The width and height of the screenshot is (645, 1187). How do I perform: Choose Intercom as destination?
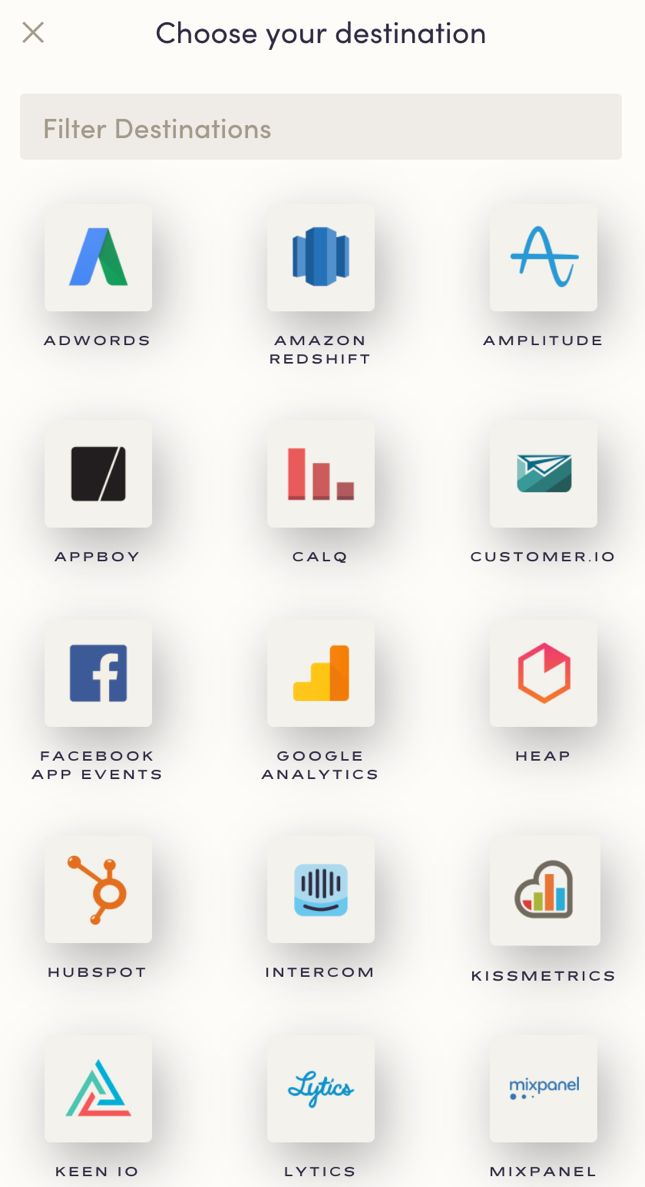pos(320,889)
